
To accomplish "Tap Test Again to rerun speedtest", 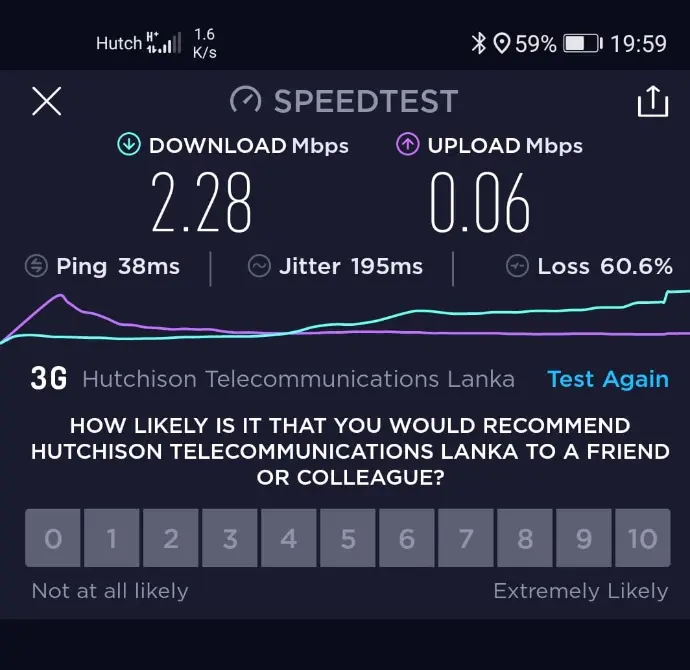I will 608,379.
